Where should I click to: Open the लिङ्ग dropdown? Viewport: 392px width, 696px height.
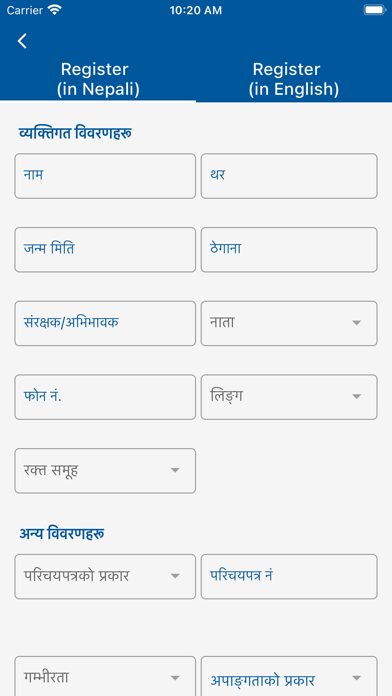pos(289,397)
